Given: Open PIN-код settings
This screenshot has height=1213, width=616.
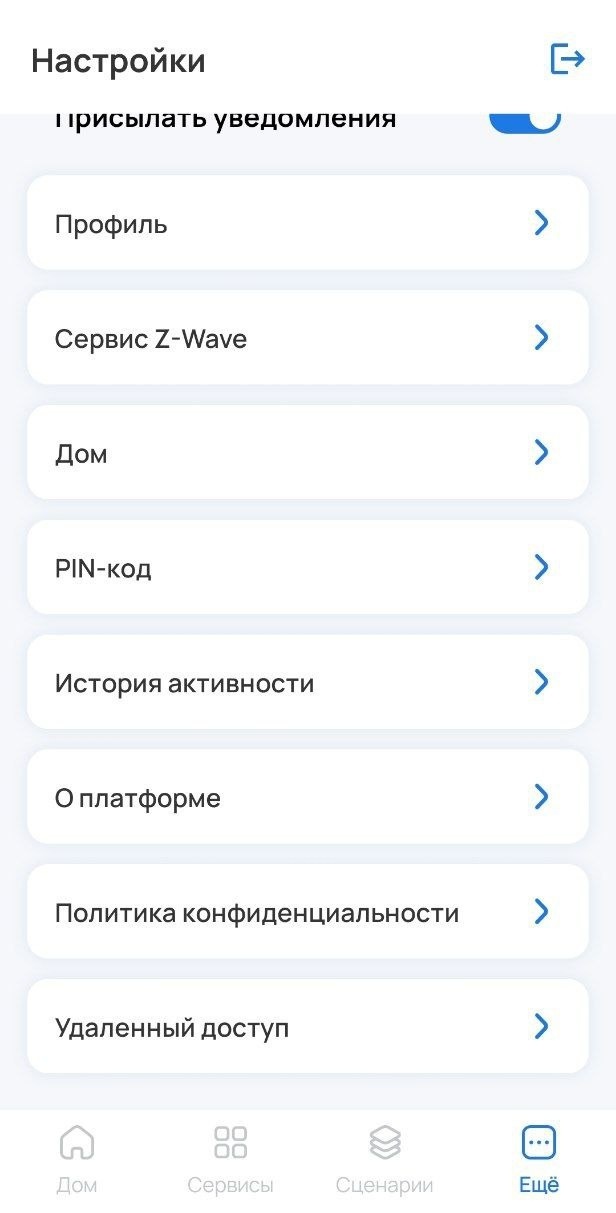Looking at the screenshot, I should point(307,568).
